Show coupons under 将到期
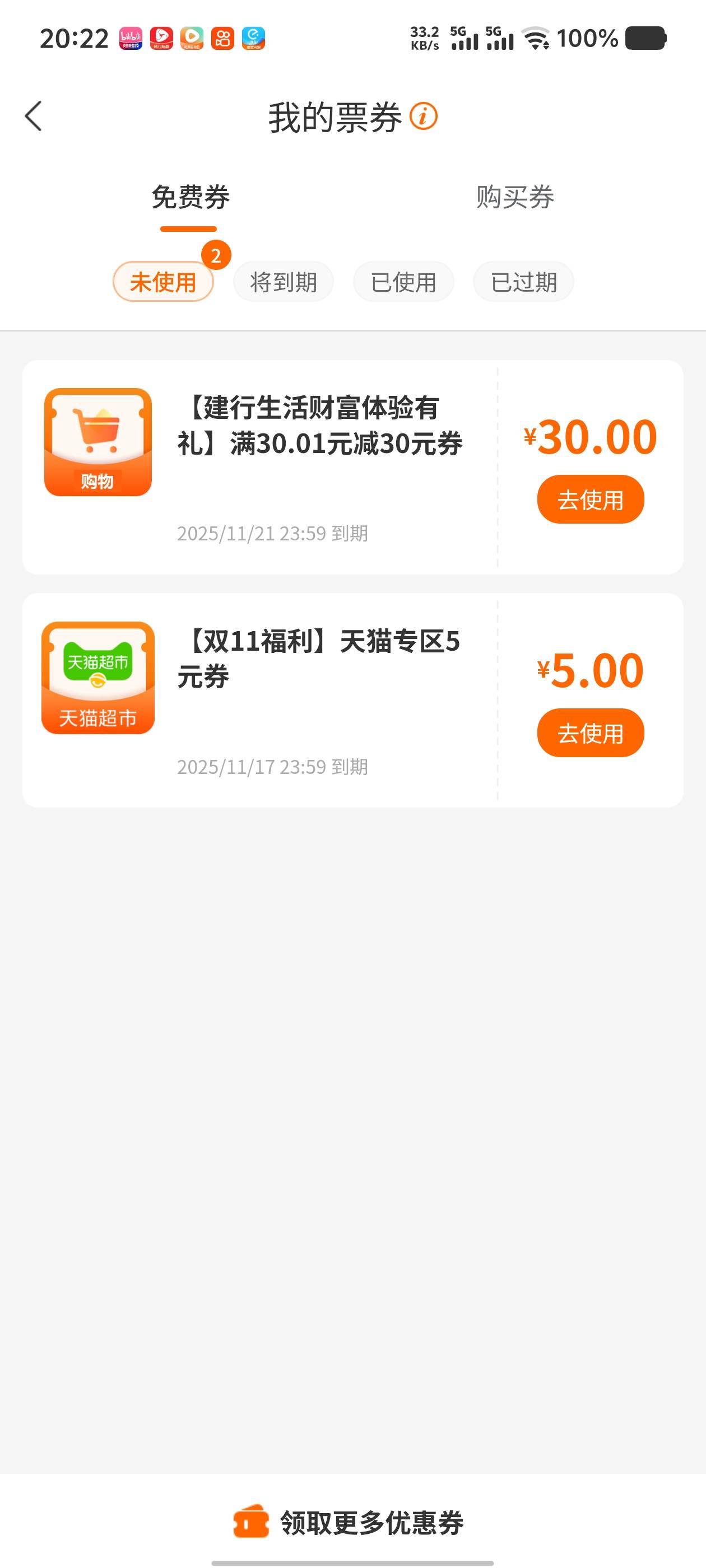 tap(284, 282)
